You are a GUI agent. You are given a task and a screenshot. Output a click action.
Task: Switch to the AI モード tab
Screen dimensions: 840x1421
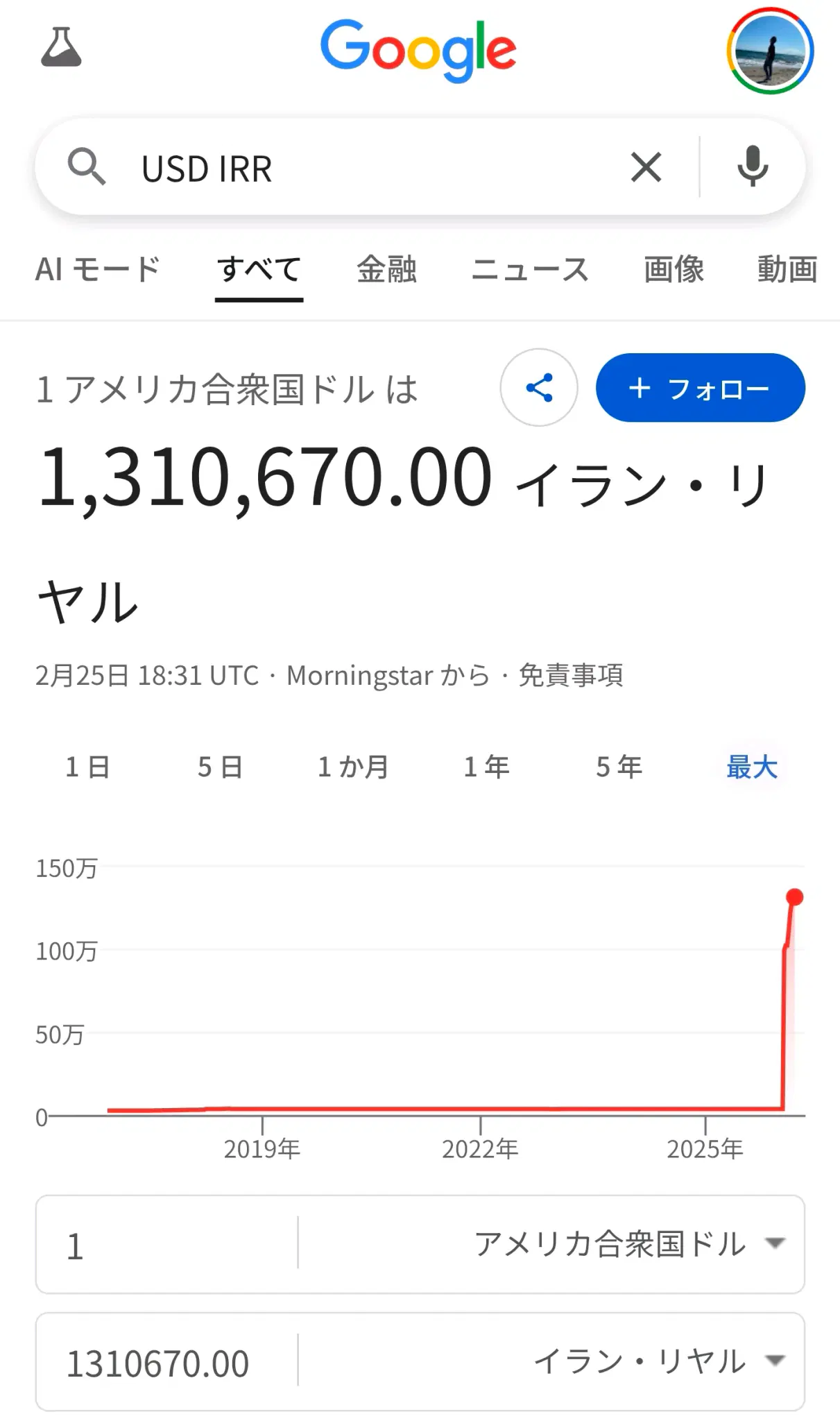98,269
